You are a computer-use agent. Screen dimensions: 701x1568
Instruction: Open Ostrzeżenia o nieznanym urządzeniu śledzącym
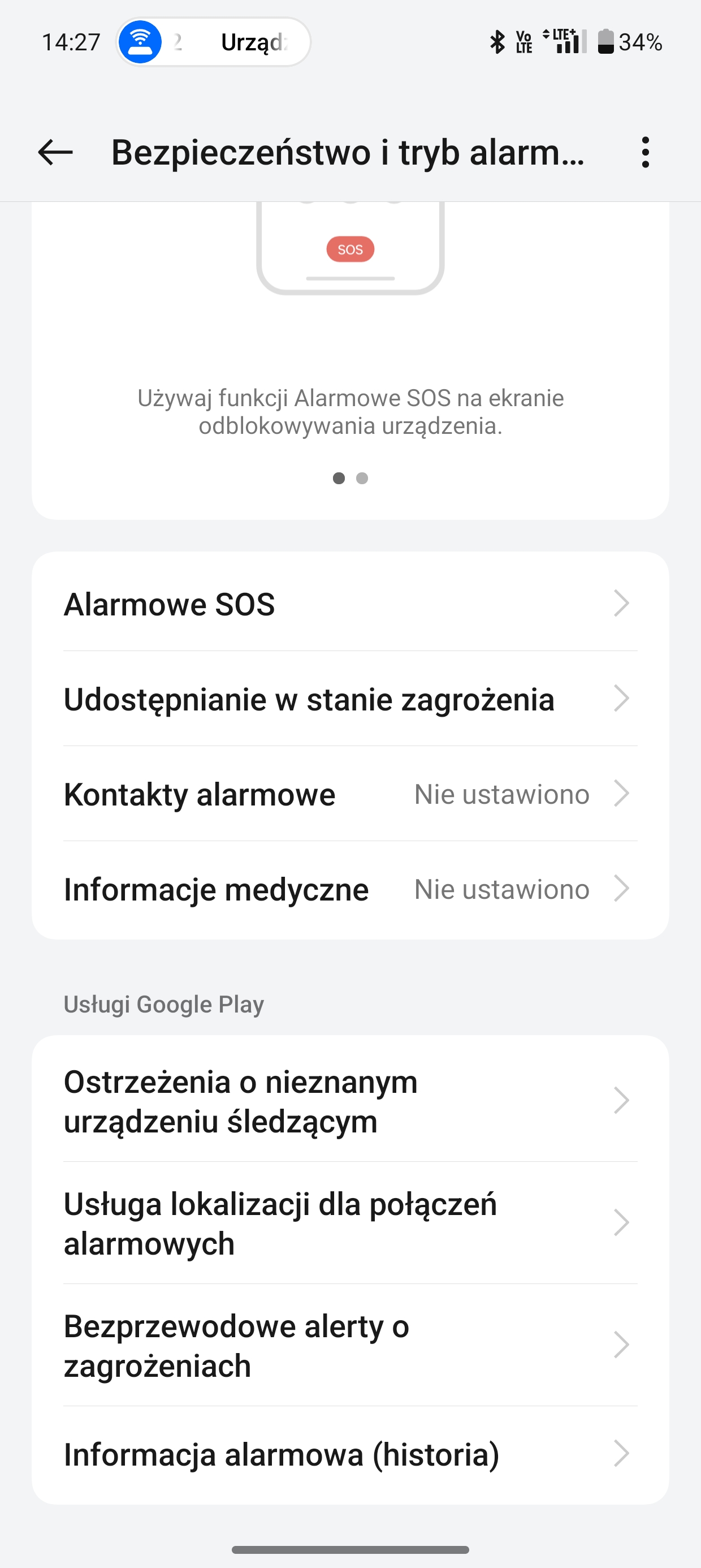350,1101
